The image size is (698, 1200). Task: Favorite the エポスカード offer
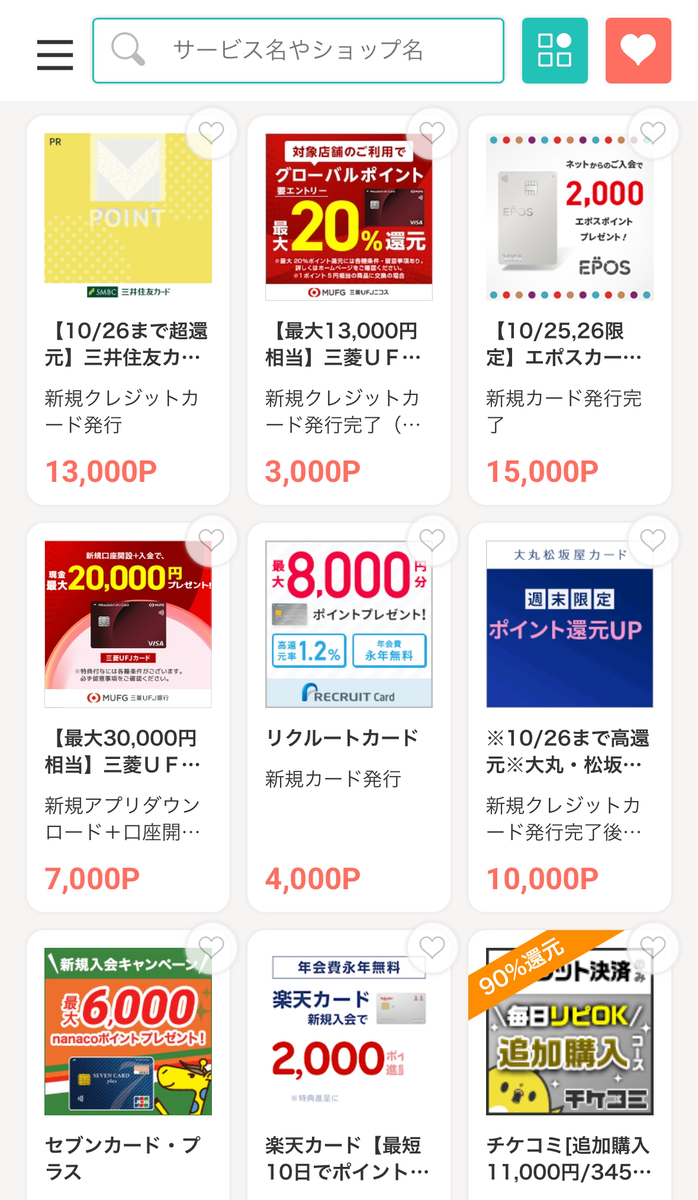[653, 132]
